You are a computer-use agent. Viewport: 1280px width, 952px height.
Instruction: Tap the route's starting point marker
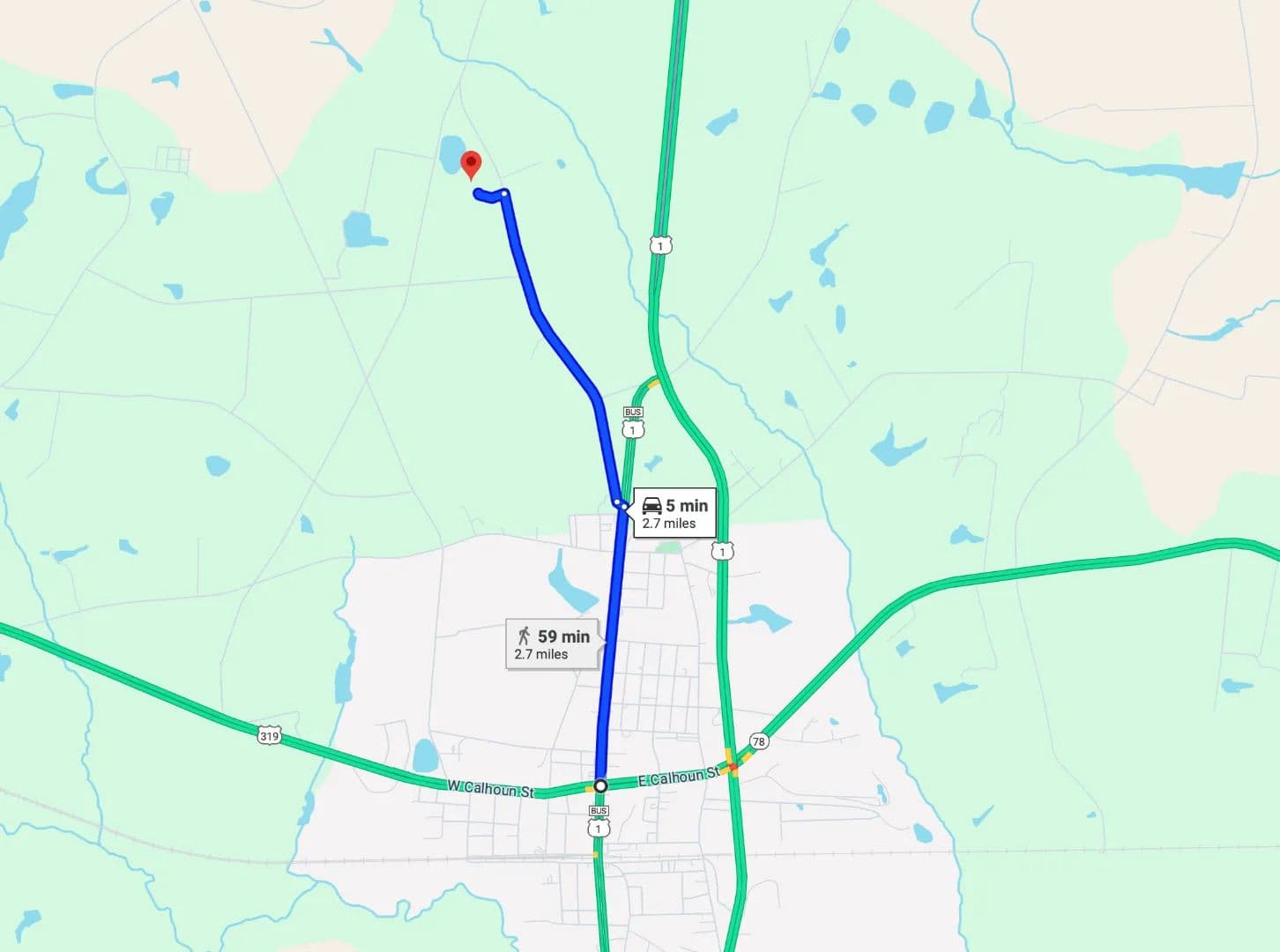click(600, 785)
